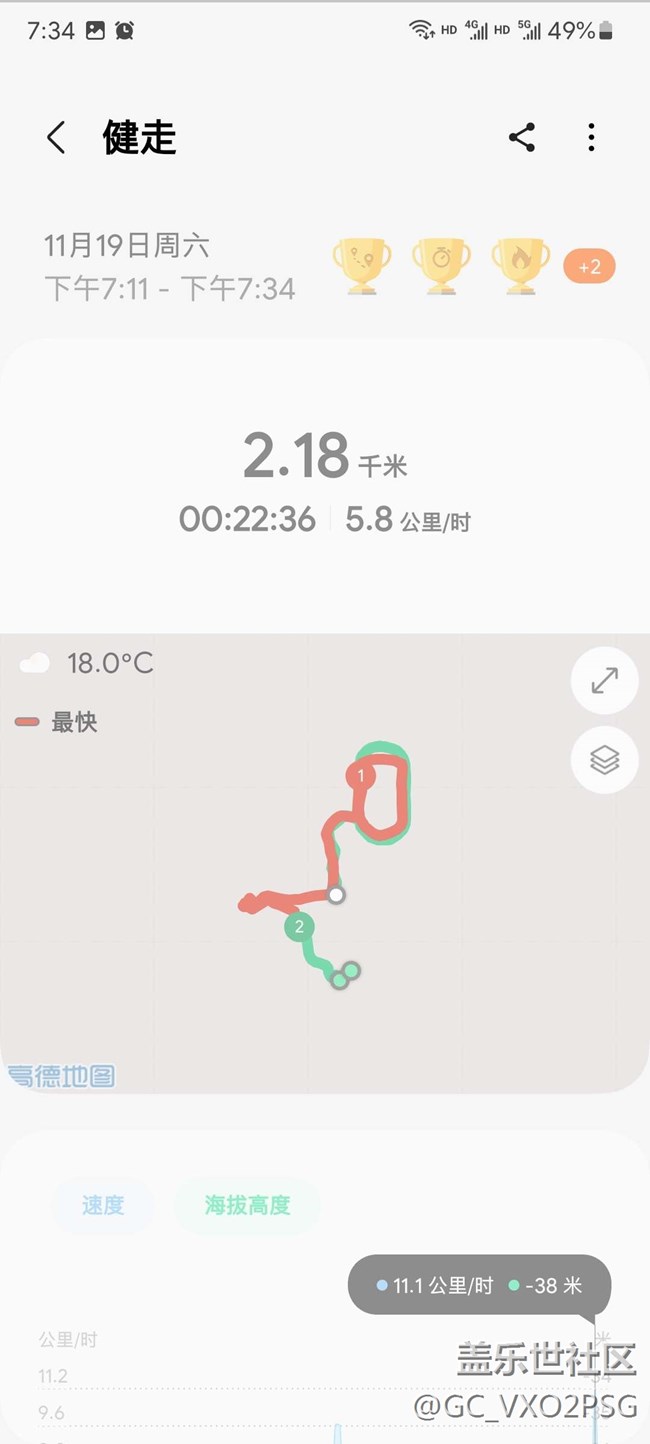View the distance trophy achievement

361,265
